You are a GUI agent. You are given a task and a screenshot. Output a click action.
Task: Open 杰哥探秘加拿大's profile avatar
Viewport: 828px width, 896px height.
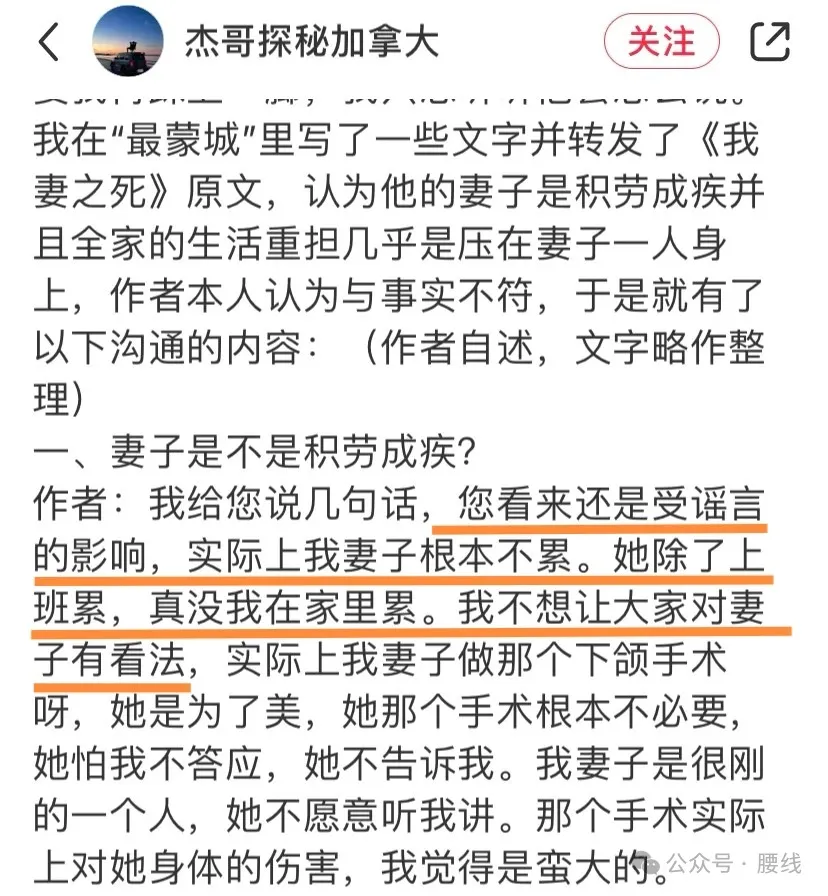point(127,42)
